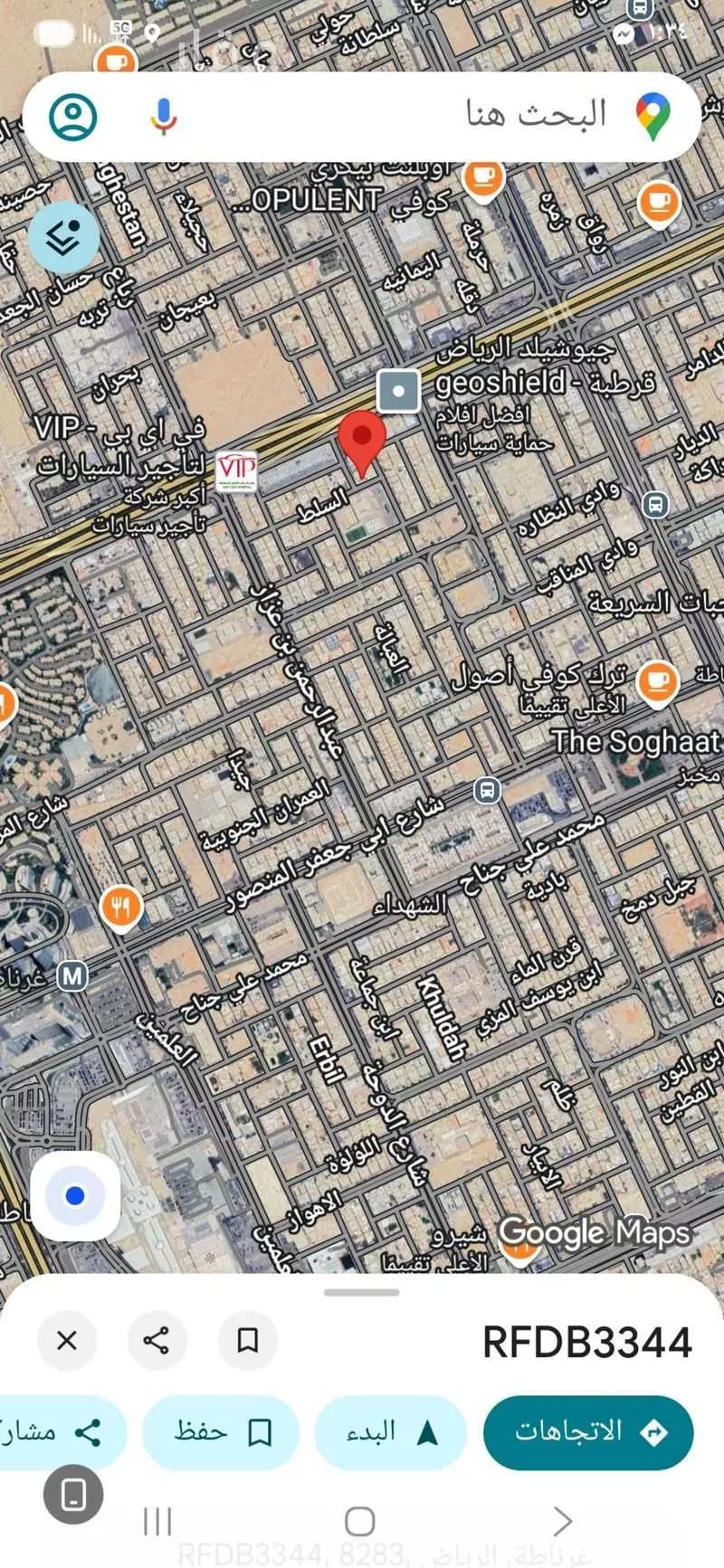Close the RFDB3344 place sheet
724x1568 pixels.
(67, 1340)
